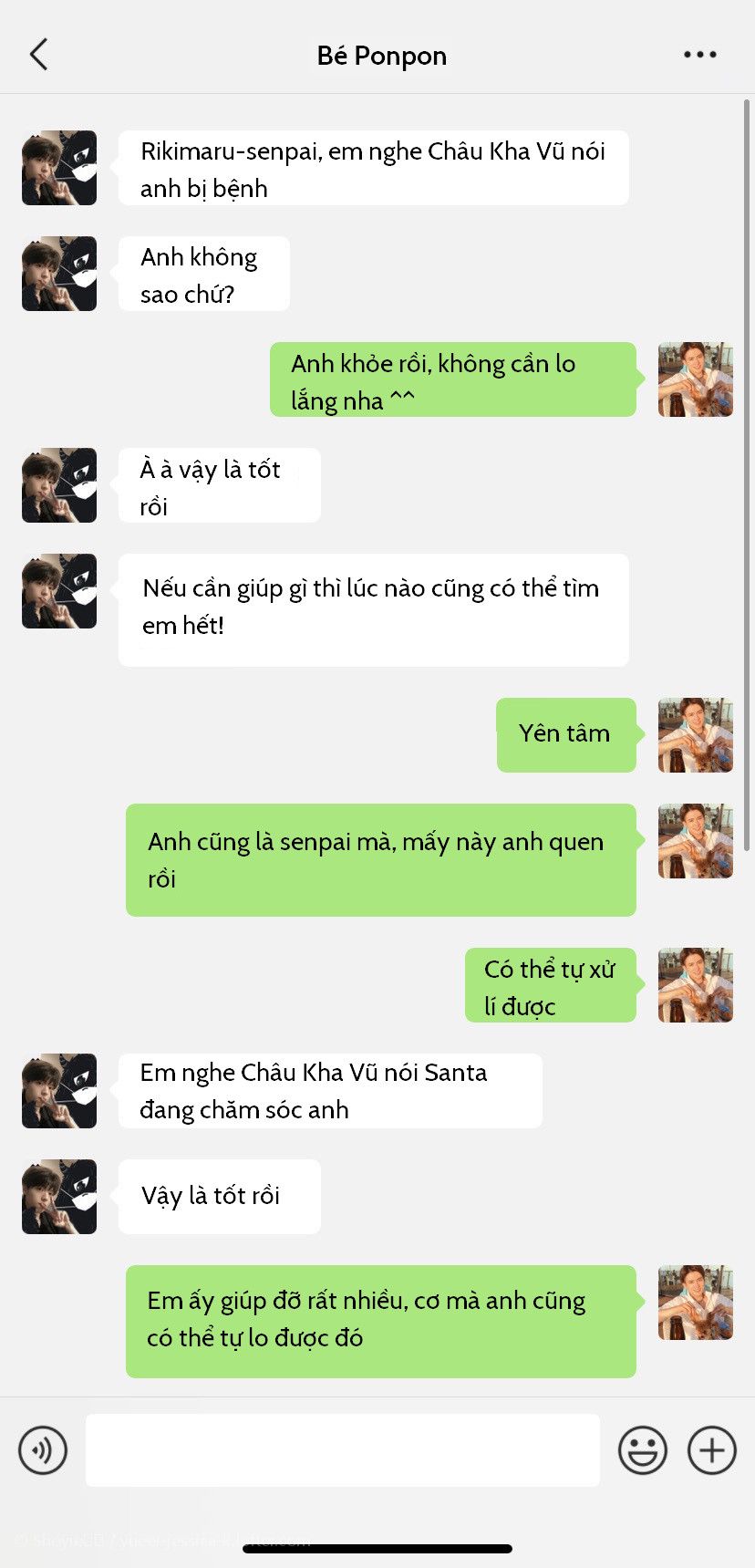Go back from the Bé Ponpon chat
This screenshot has width=755, height=1568.
pyautogui.click(x=38, y=55)
